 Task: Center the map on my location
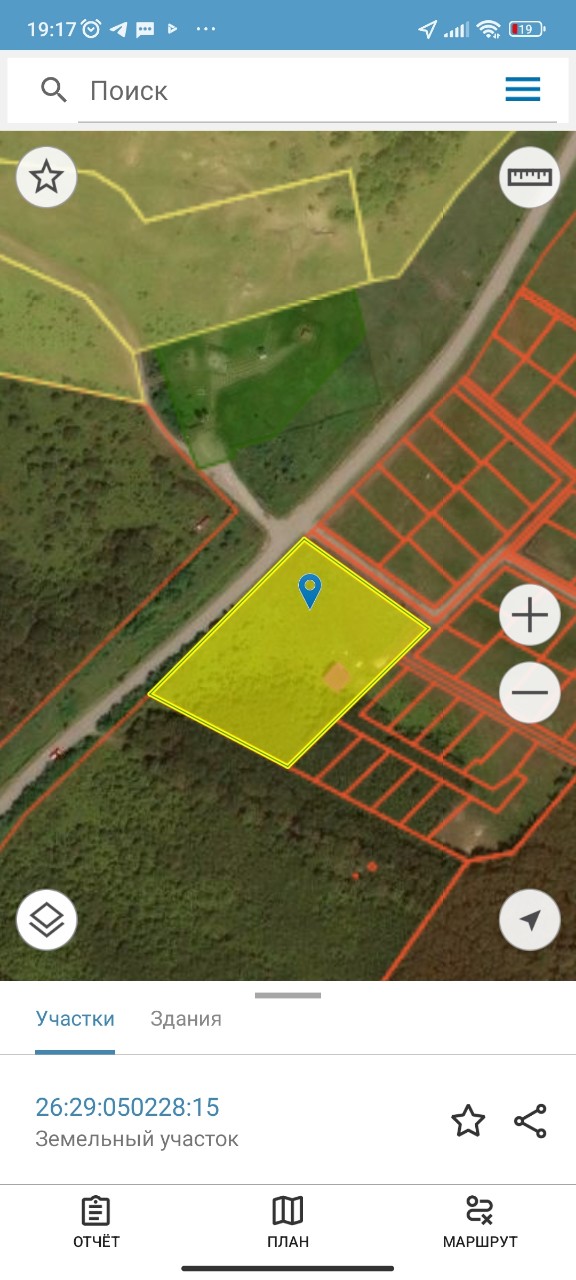(529, 920)
